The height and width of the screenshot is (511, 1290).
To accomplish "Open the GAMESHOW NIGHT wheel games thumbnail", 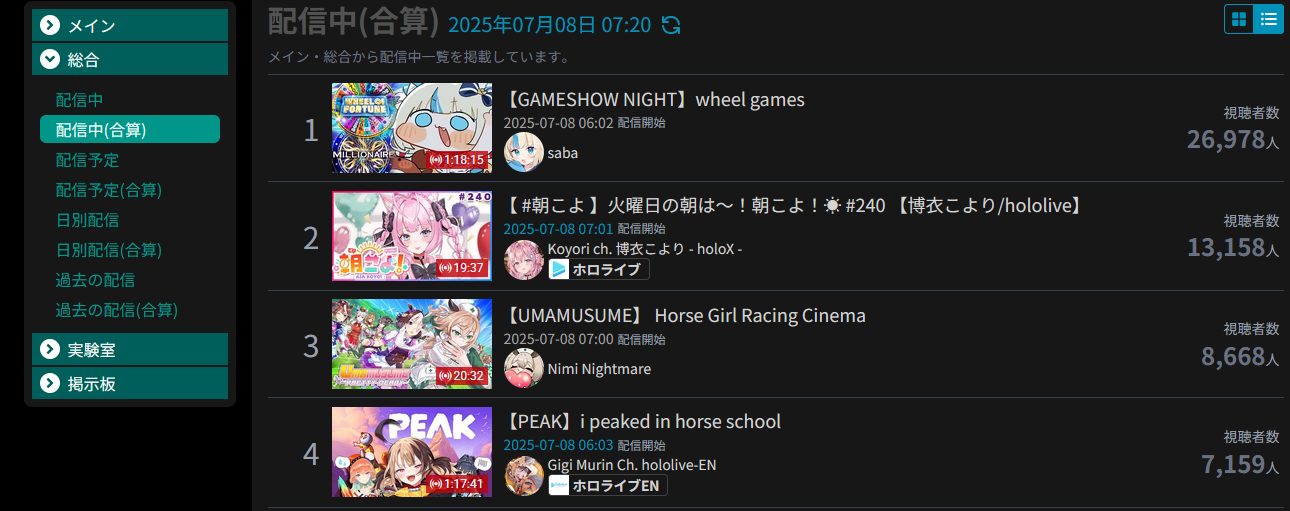I will 411,128.
